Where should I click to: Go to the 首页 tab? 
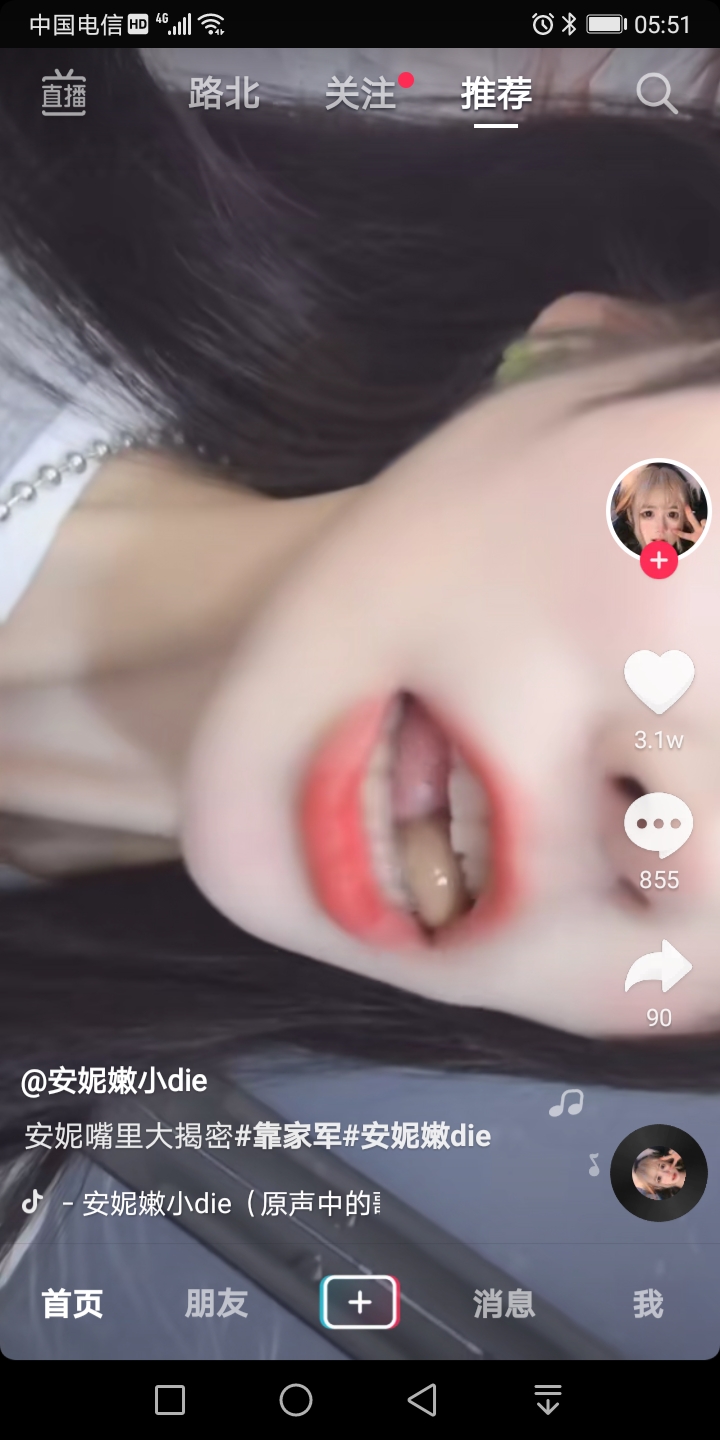click(x=72, y=1304)
